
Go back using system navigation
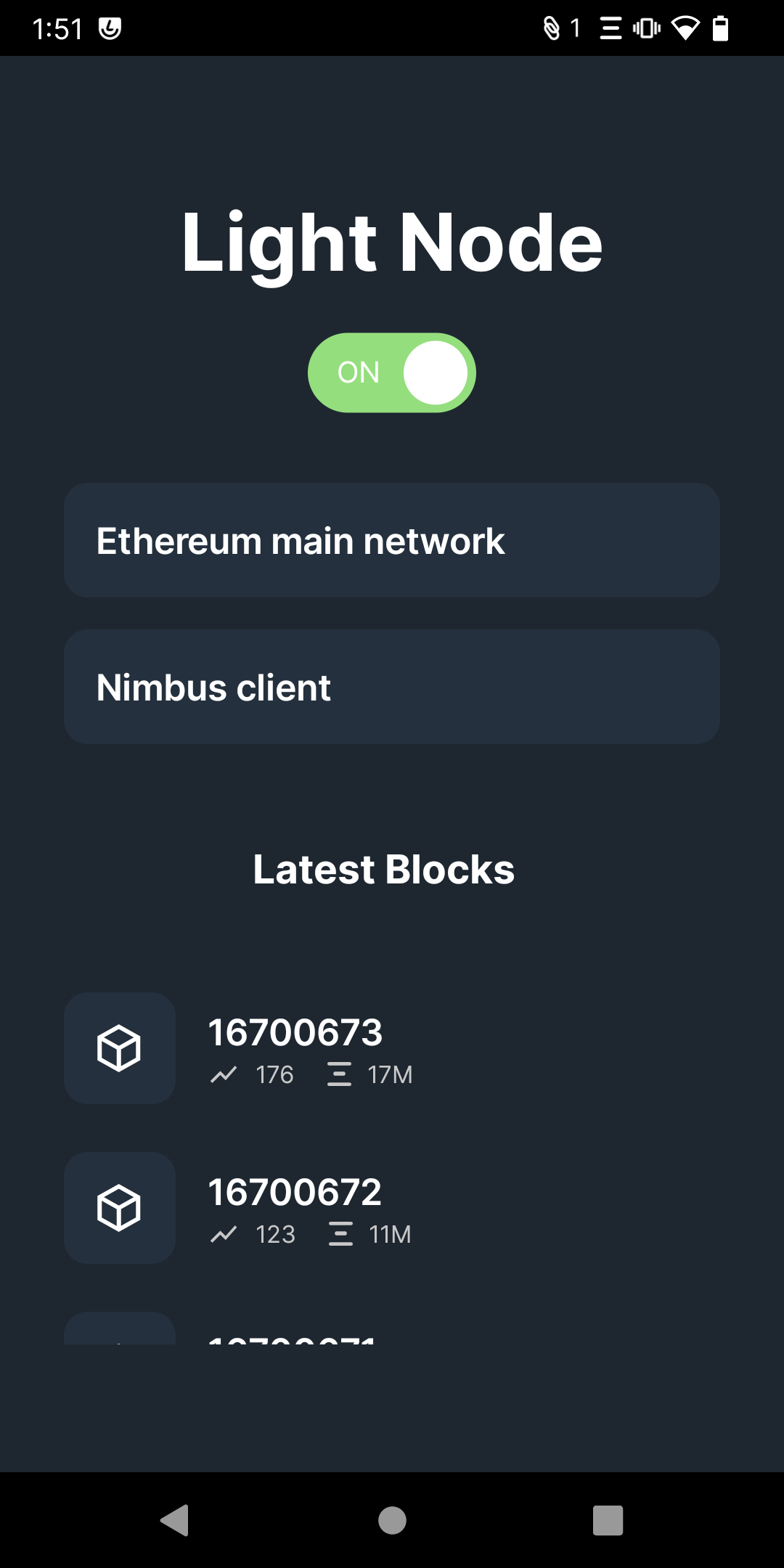[x=175, y=1520]
